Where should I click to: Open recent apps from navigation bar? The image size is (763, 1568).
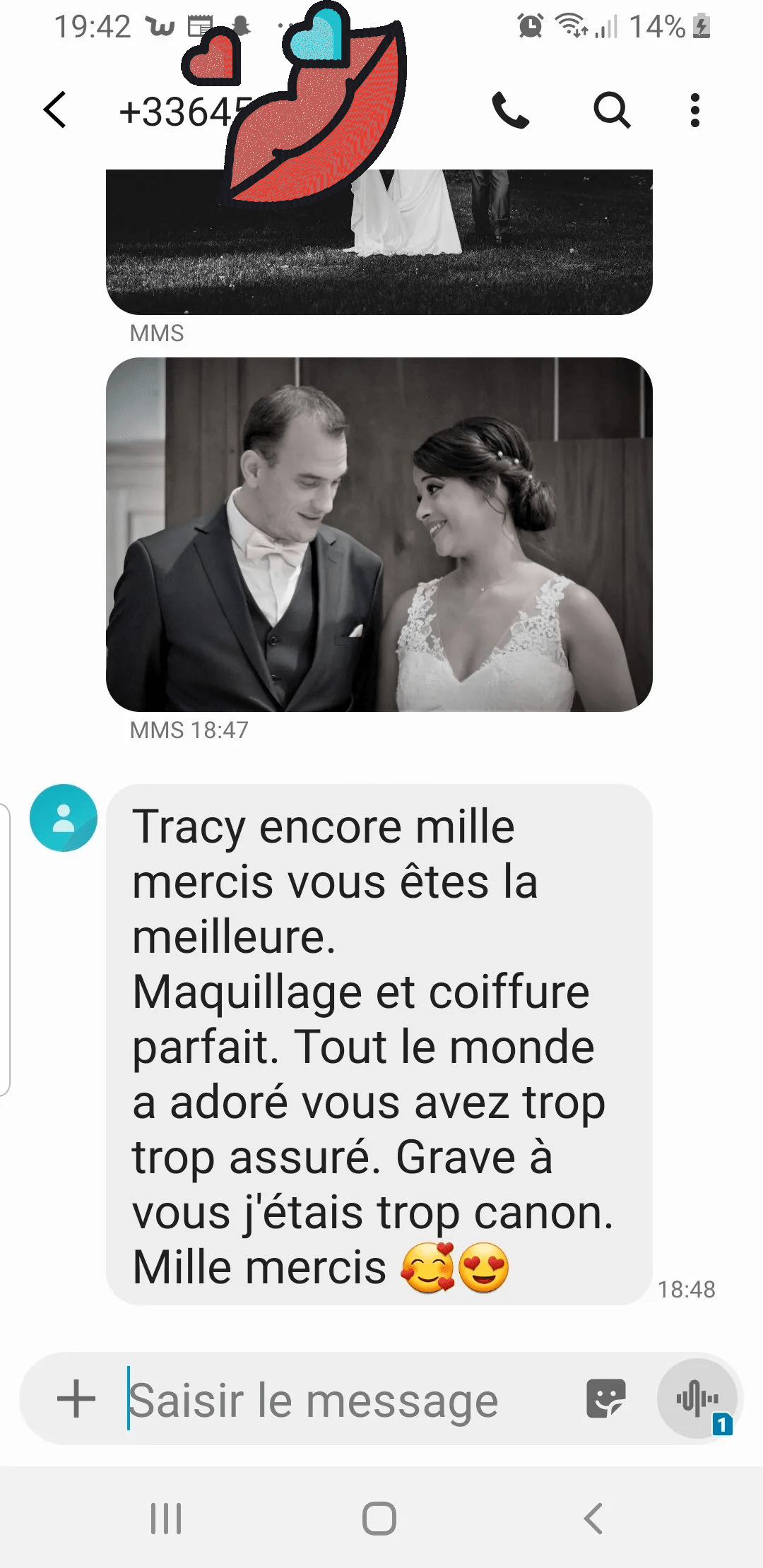(x=166, y=1519)
